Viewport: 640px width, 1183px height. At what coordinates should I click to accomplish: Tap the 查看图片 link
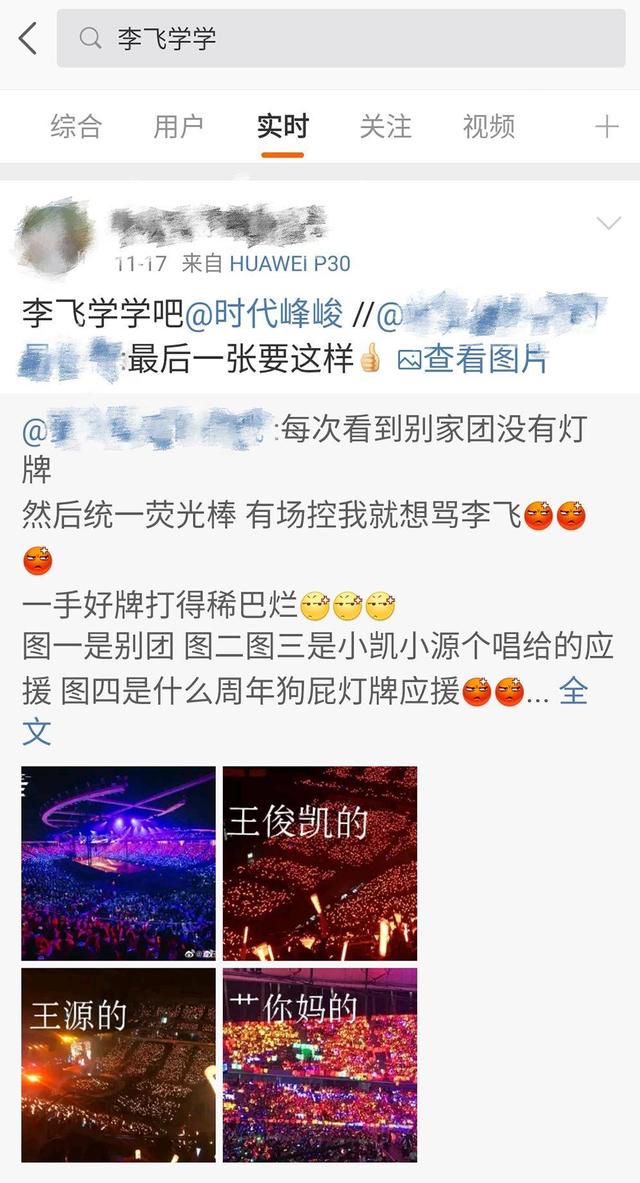tap(472, 359)
